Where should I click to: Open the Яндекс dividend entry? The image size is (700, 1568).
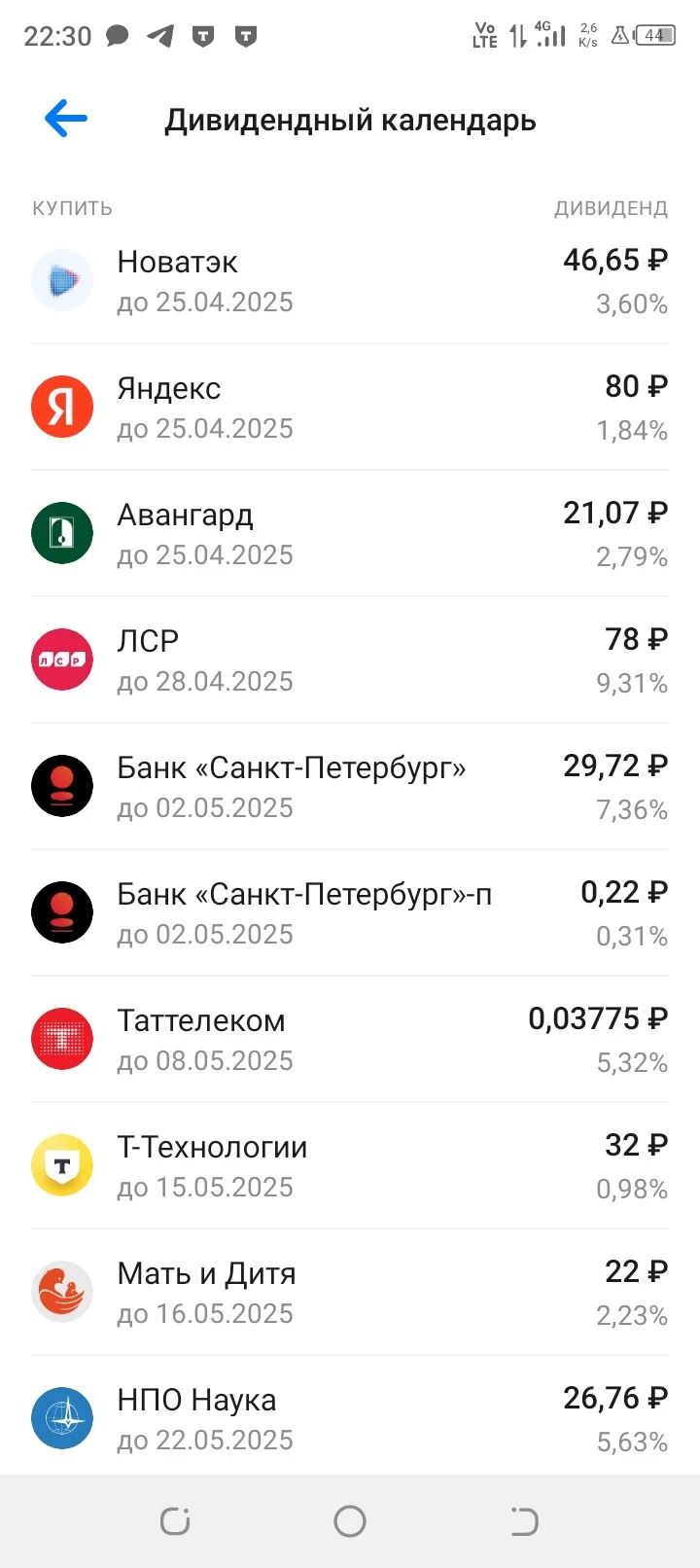350,408
